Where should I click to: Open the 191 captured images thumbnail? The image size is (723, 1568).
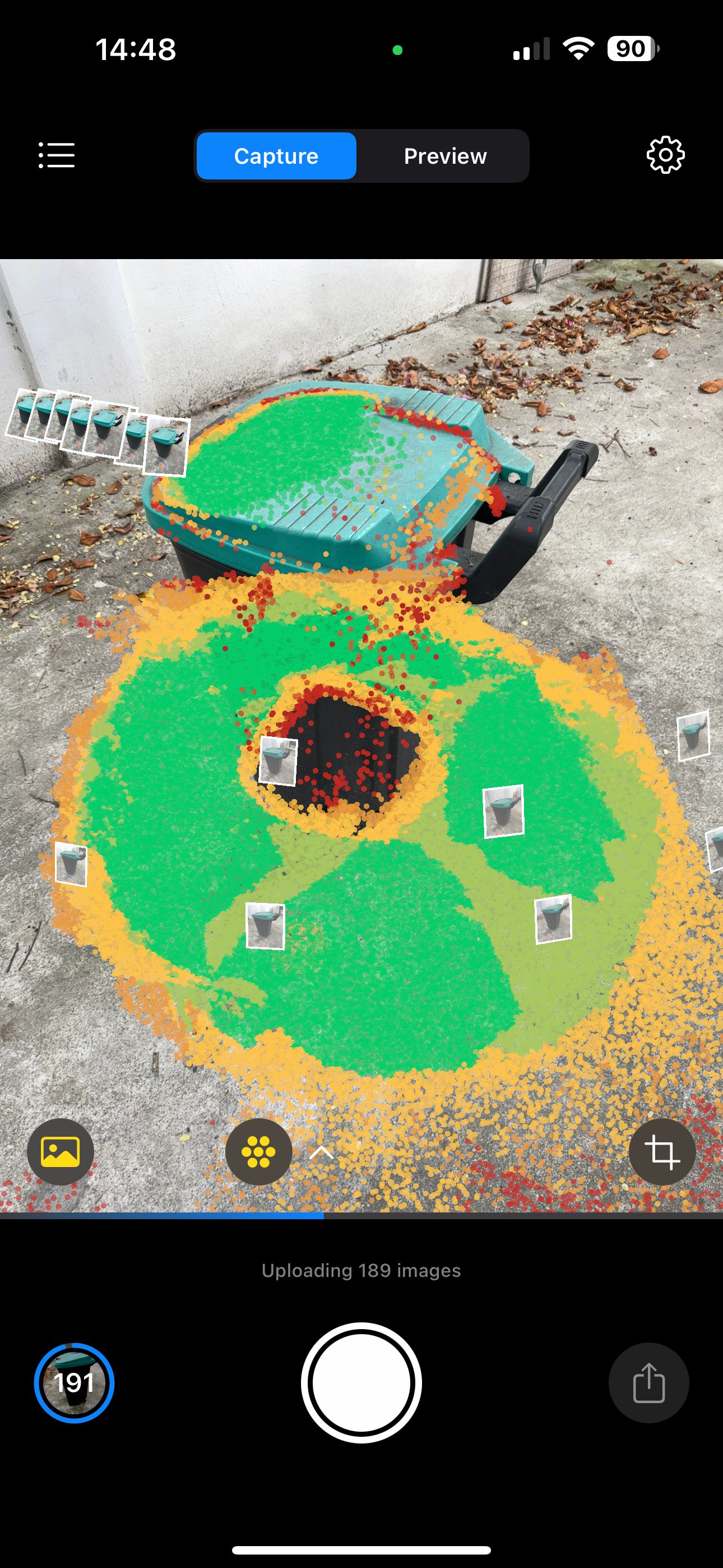74,1383
